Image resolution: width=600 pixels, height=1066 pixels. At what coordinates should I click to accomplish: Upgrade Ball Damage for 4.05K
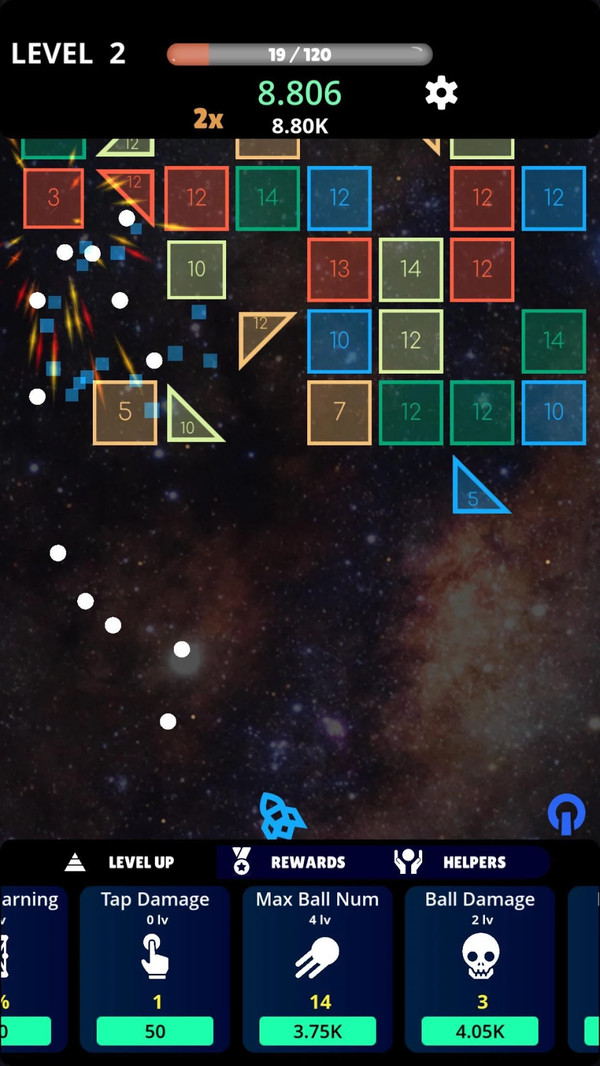pyautogui.click(x=480, y=1031)
